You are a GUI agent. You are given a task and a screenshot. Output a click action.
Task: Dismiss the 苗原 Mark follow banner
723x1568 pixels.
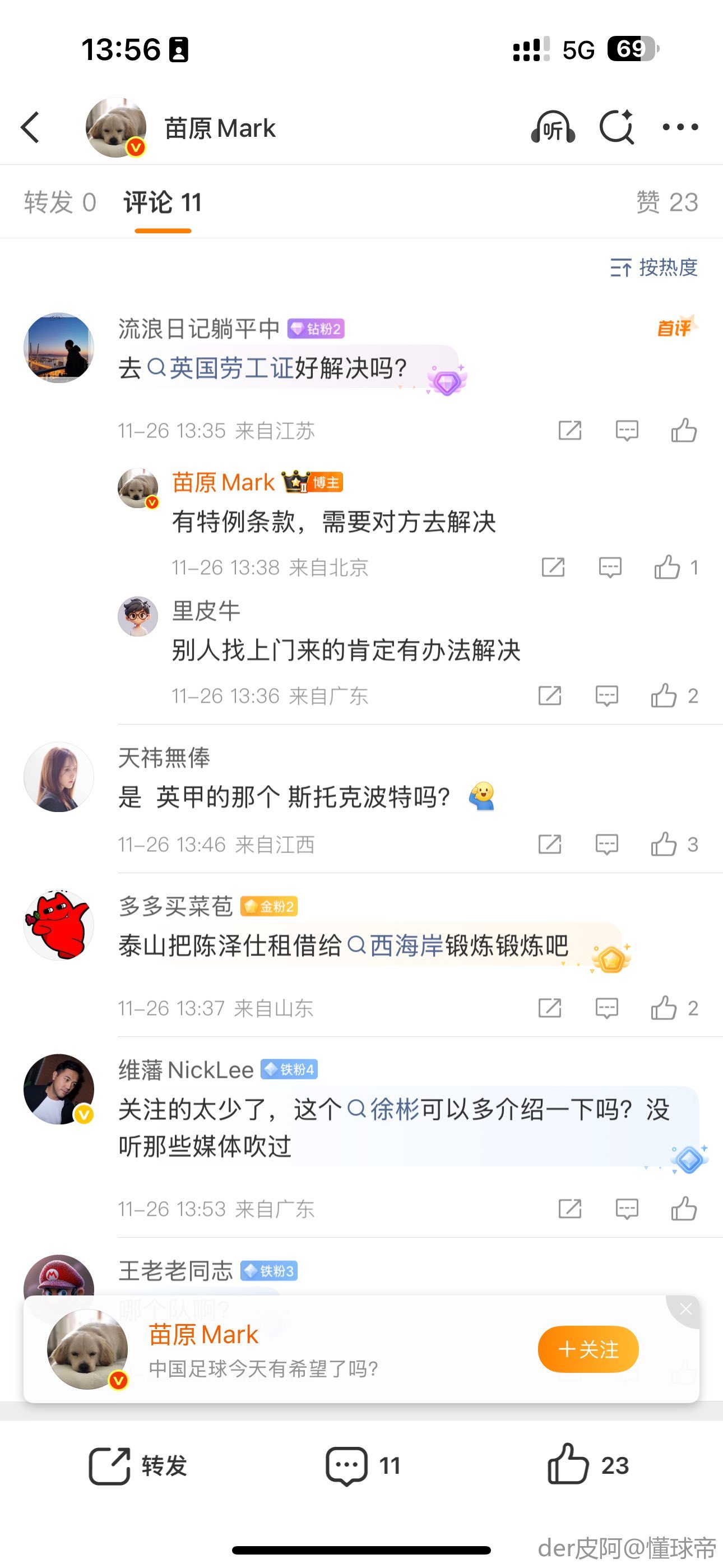[x=685, y=1309]
